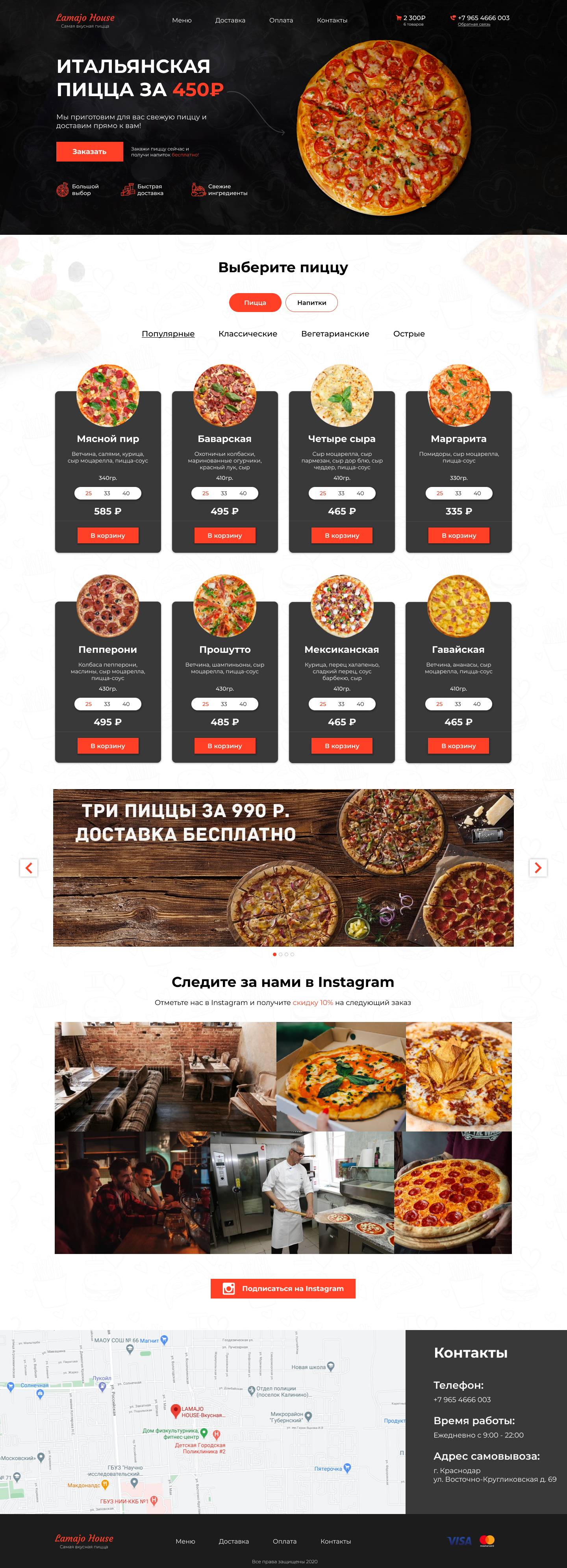
Task: Select the Пицца category
Action: [255, 303]
